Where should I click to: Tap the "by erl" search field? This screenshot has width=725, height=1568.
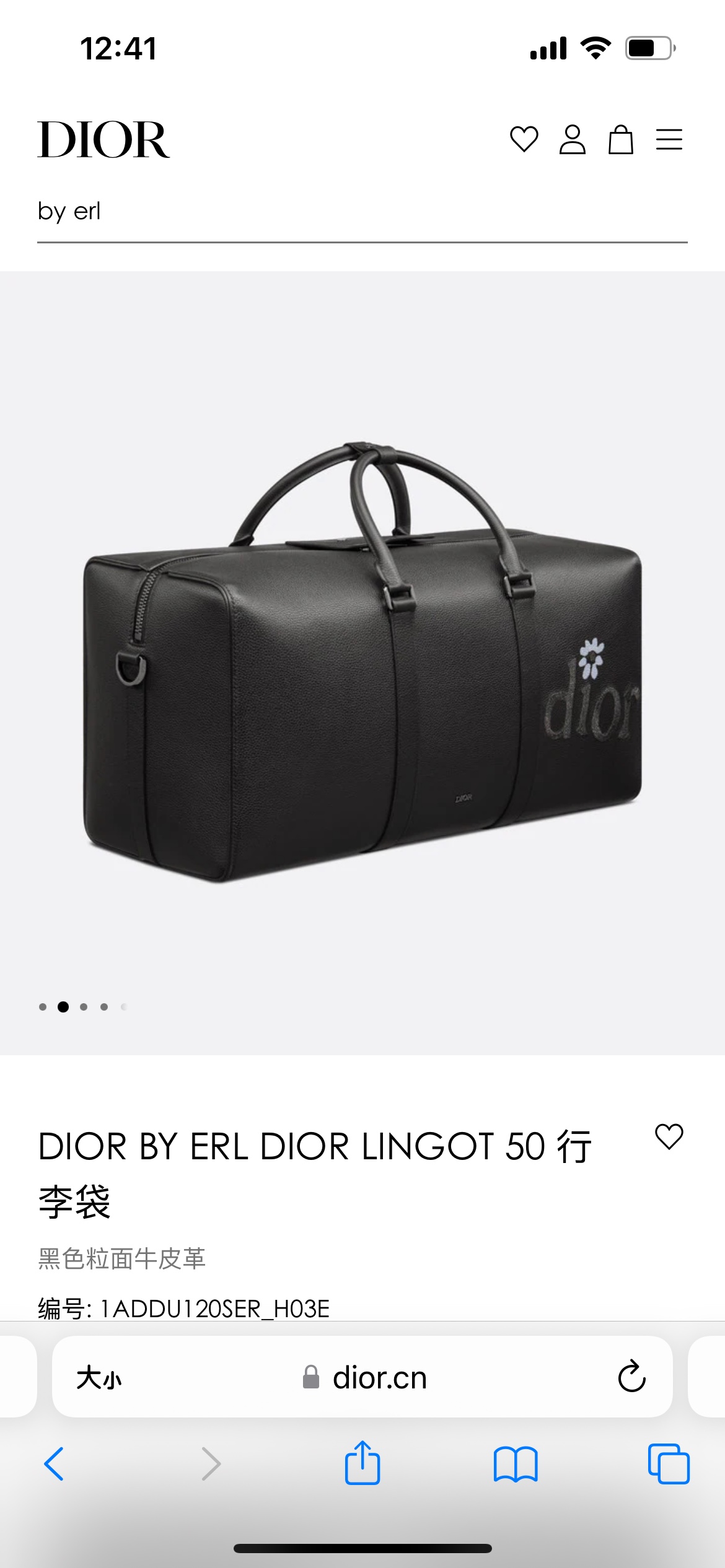362,212
